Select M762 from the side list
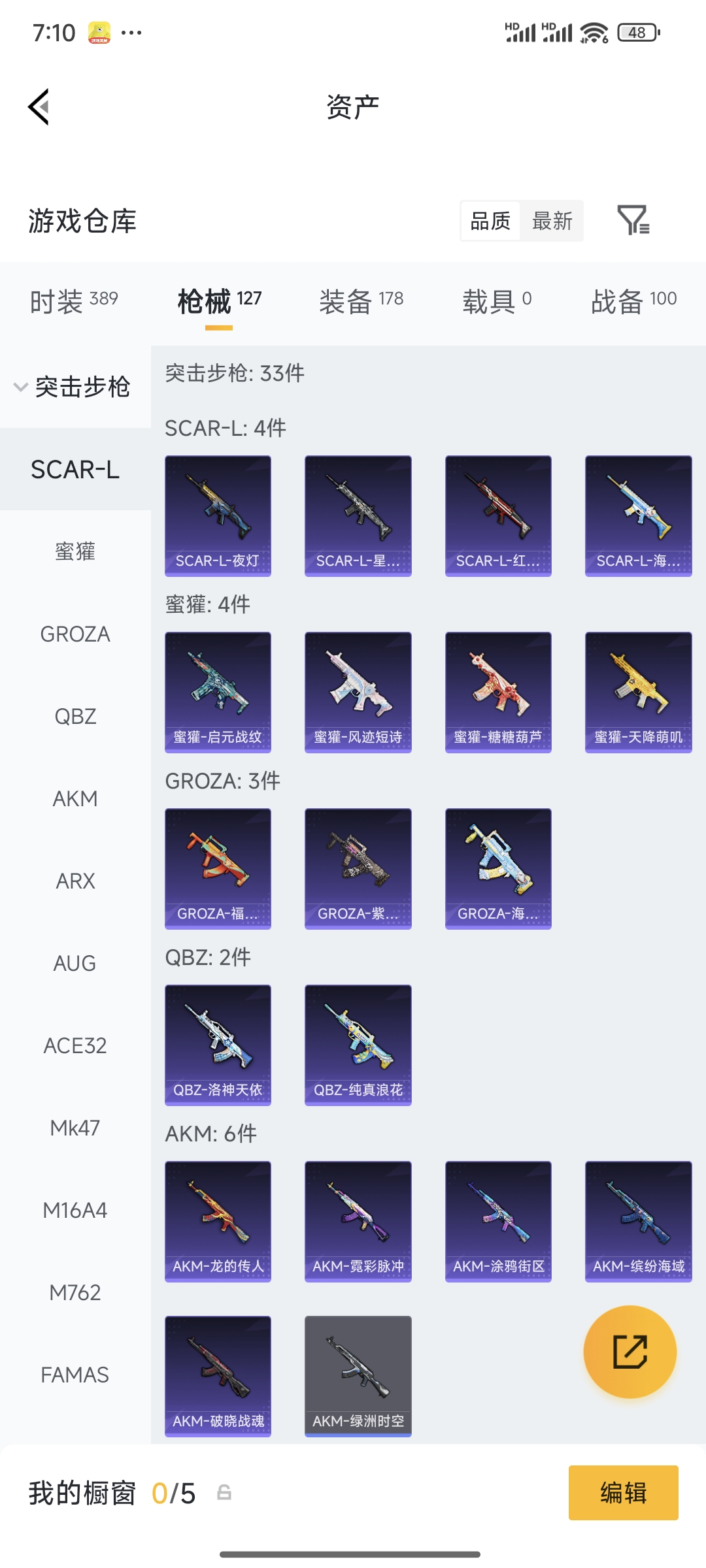This screenshot has height=1568, width=706. [75, 1292]
